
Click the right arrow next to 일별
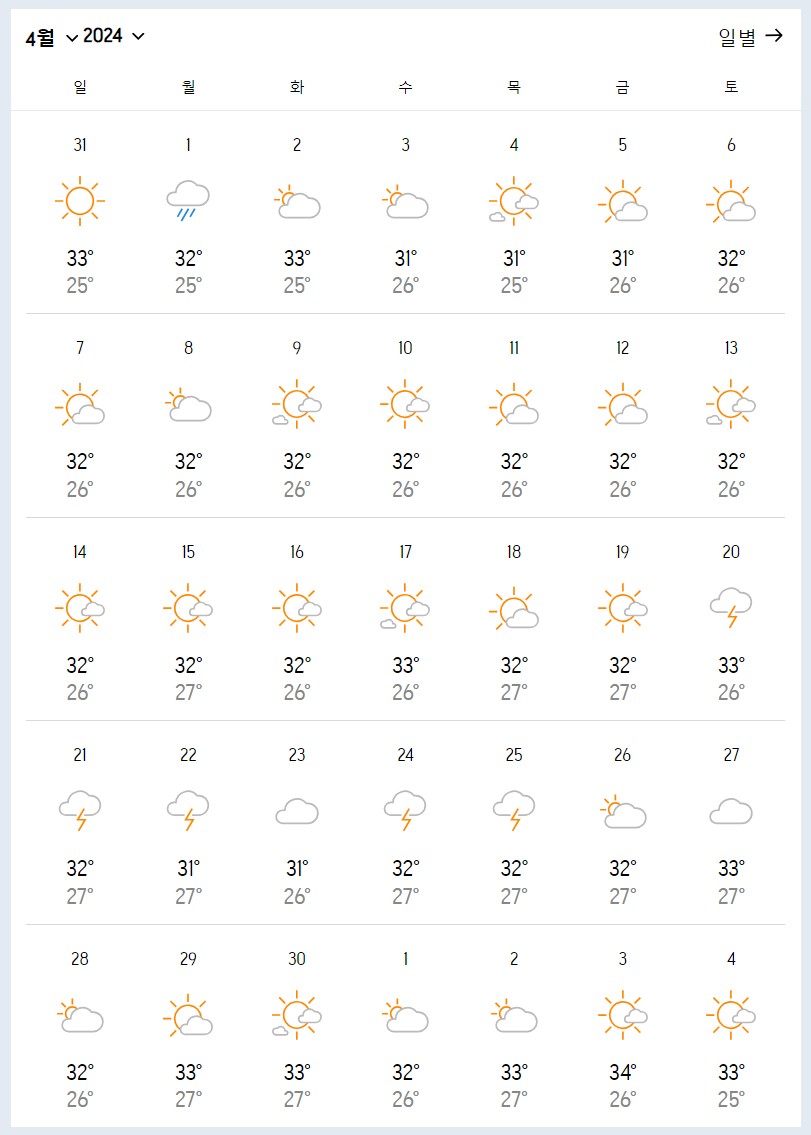tap(773, 35)
